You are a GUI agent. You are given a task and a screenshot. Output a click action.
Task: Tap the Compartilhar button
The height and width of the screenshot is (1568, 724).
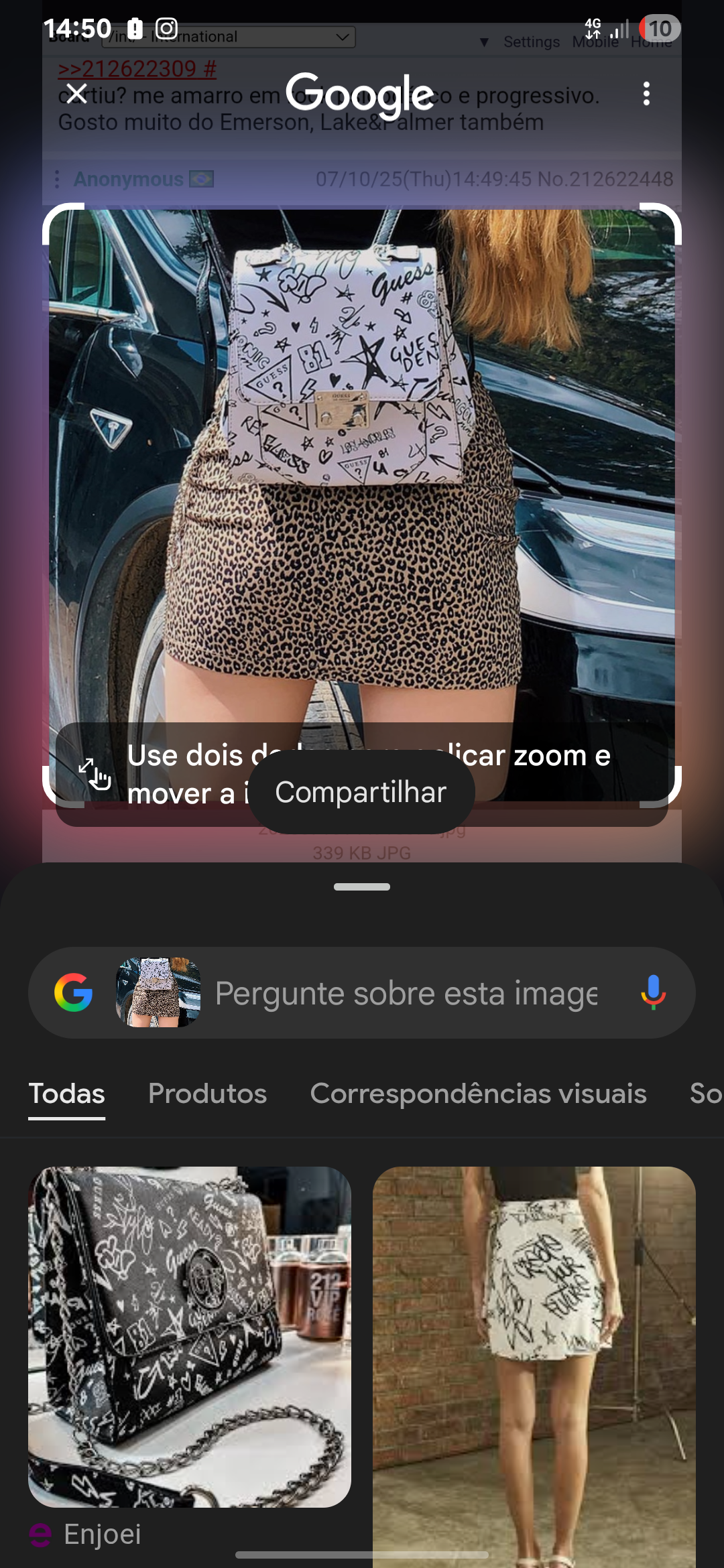click(361, 792)
